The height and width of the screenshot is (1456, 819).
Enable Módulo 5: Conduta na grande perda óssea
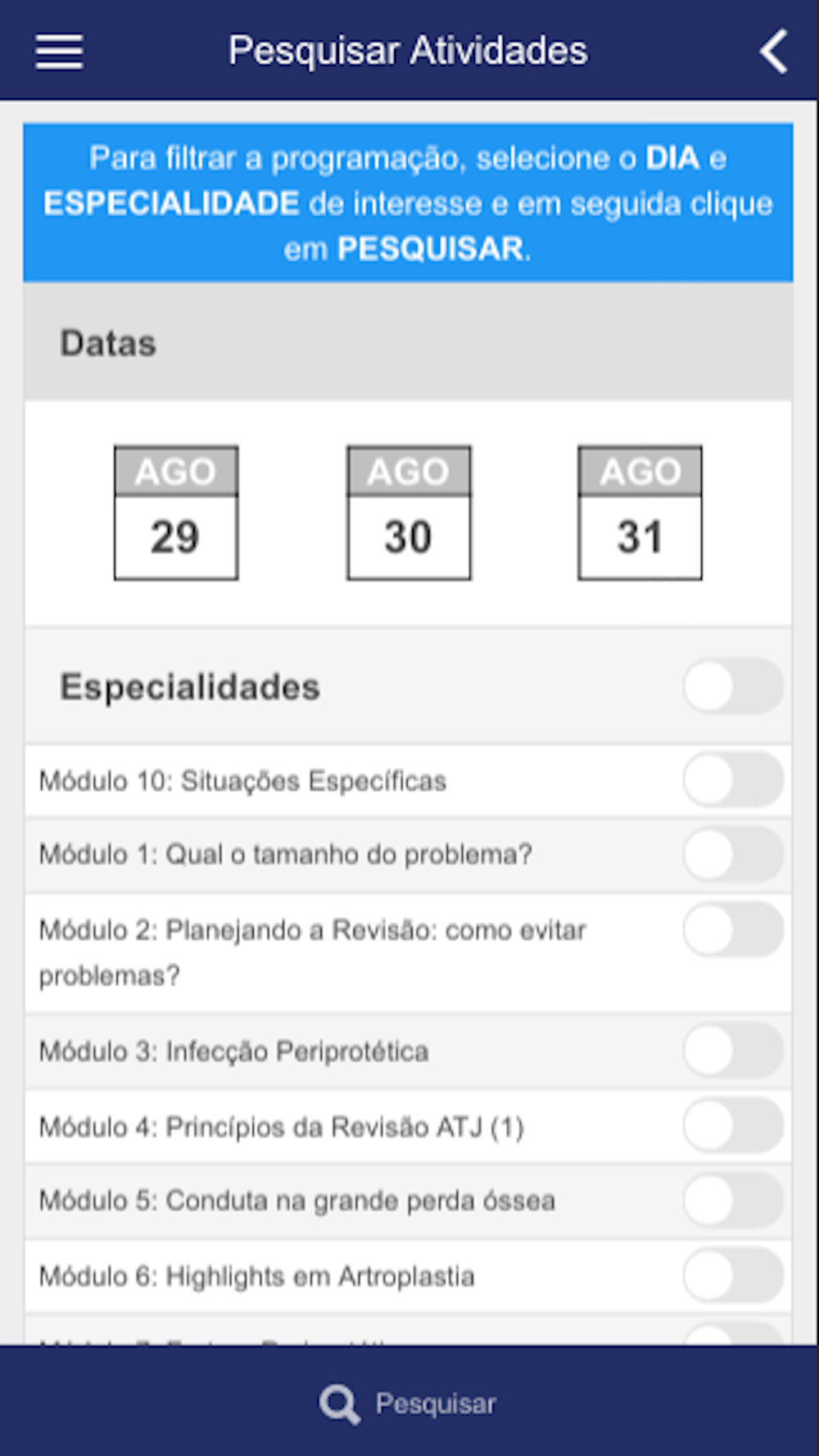[733, 1201]
